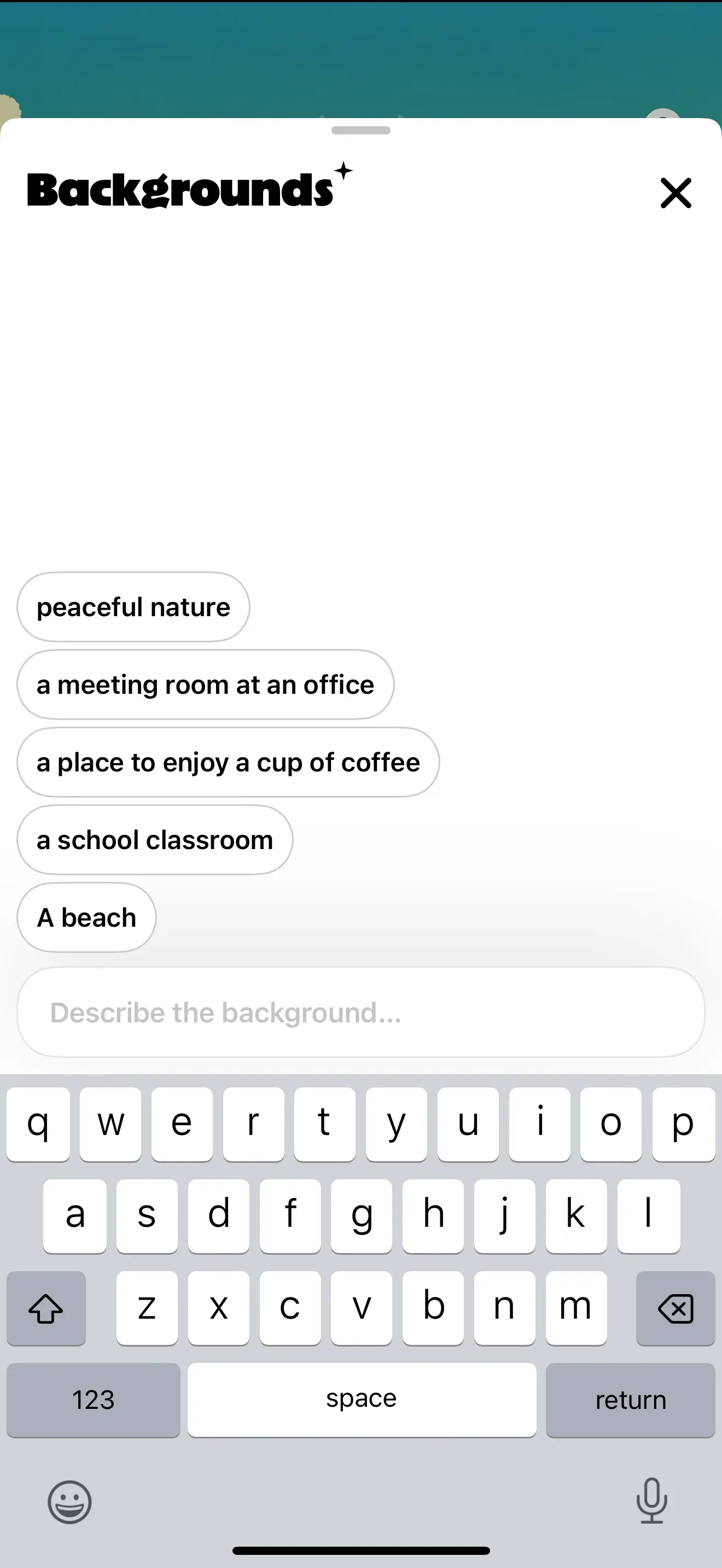Open the emoji keyboard
Image resolution: width=722 pixels, height=1568 pixels.
(x=70, y=1502)
